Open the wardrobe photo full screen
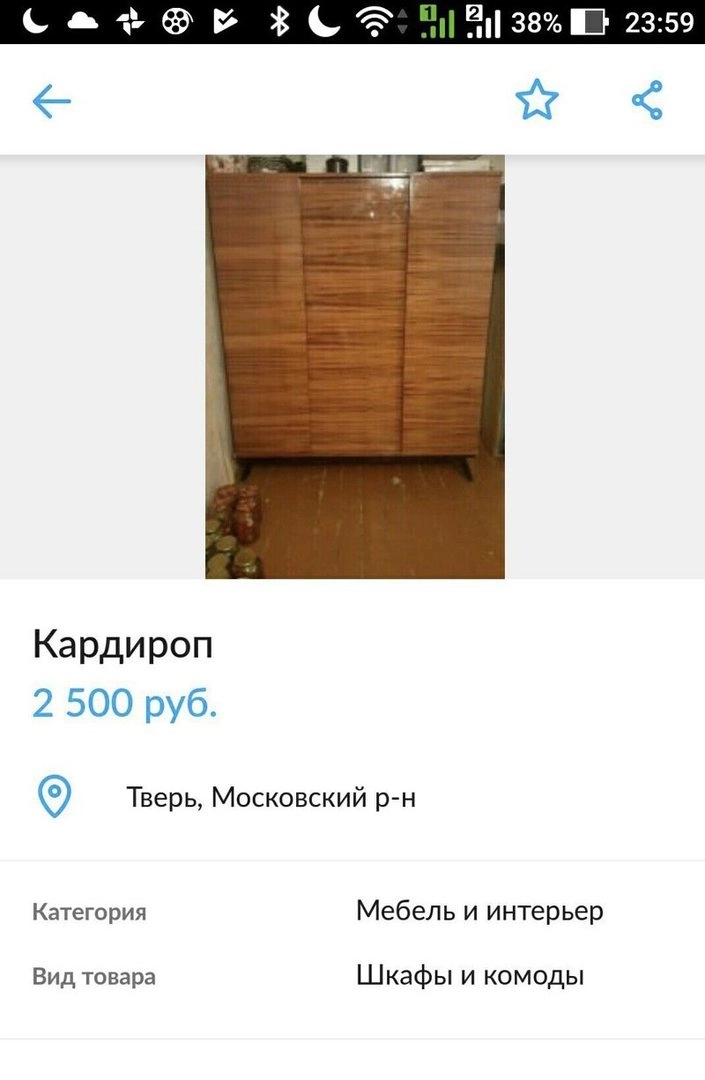Screen dimensions: 705x1080 pyautogui.click(x=355, y=367)
